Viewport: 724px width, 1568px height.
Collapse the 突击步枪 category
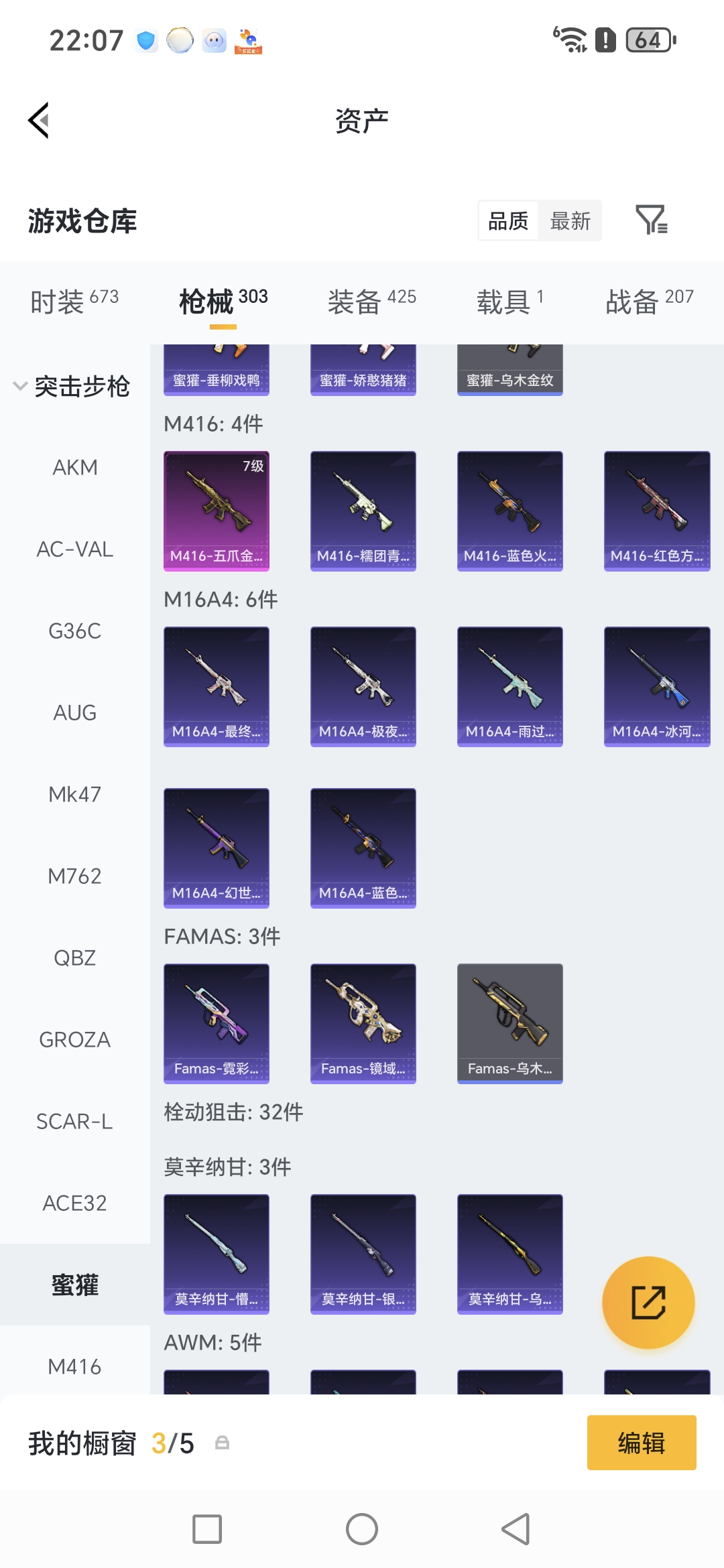[x=72, y=386]
